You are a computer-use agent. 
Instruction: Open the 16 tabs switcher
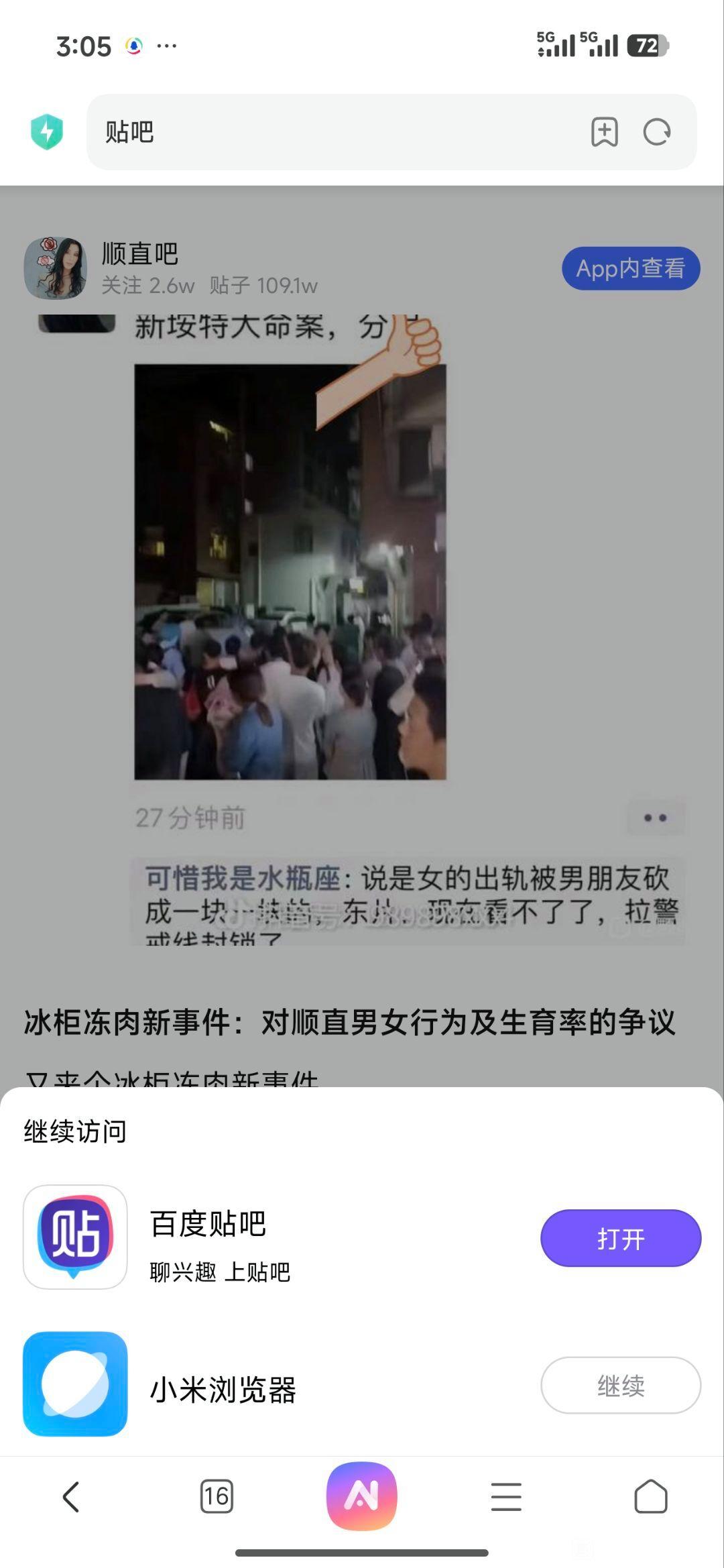[217, 1496]
